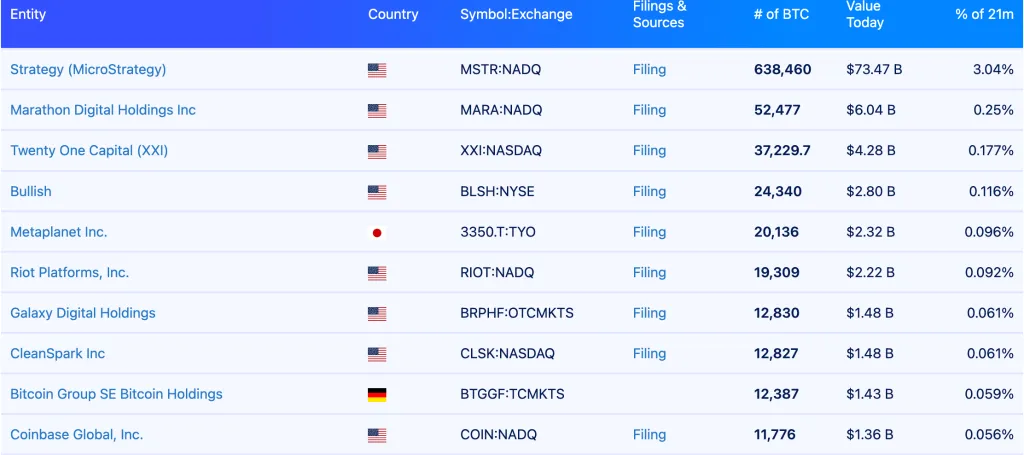The width and height of the screenshot is (1024, 455).
Task: Open Marathon Digital Holdings Inc details
Action: coord(103,110)
